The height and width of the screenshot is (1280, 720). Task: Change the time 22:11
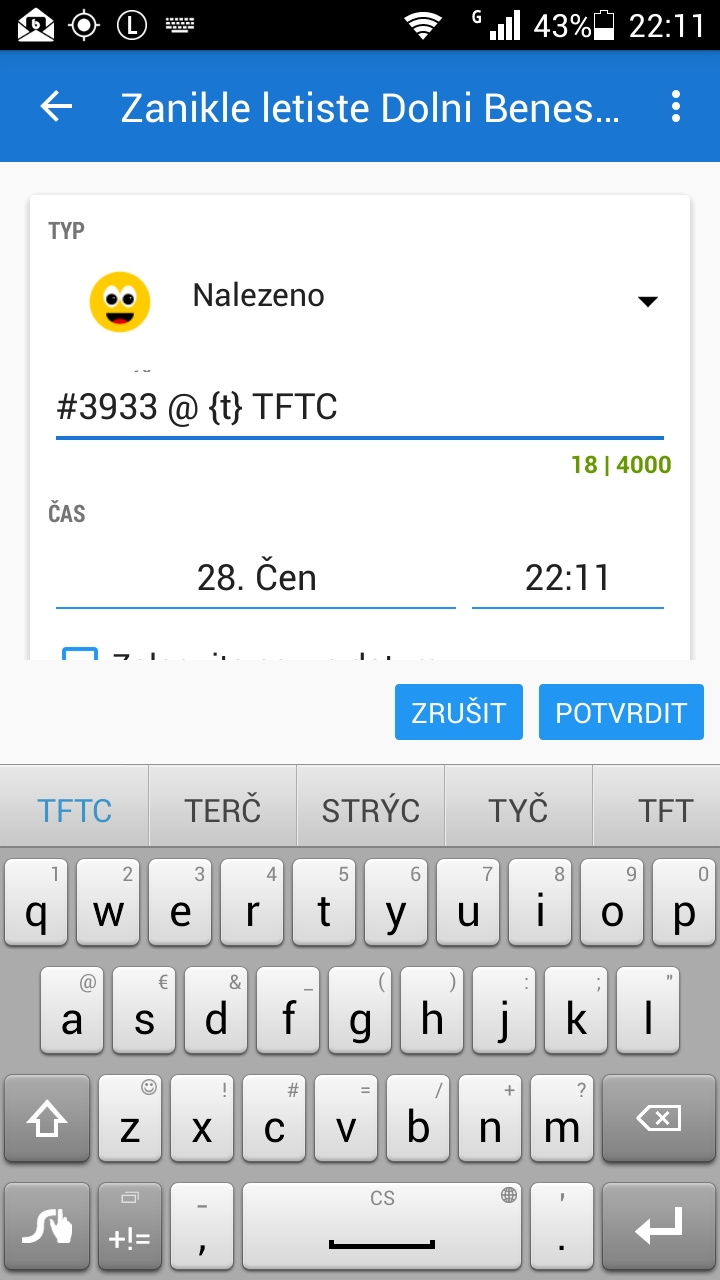(x=567, y=579)
